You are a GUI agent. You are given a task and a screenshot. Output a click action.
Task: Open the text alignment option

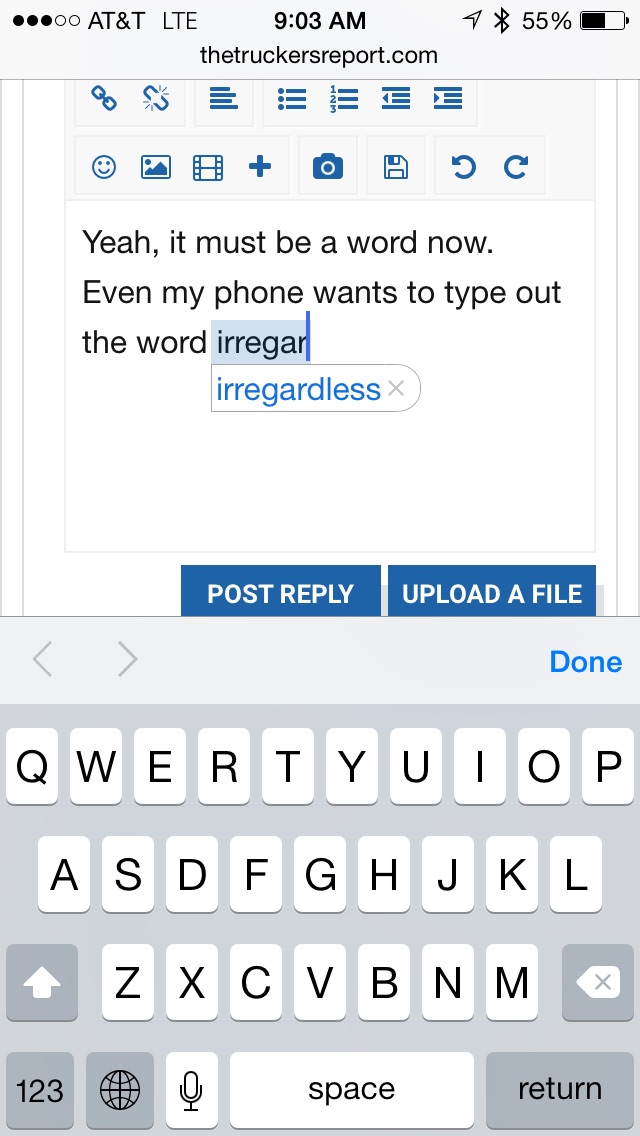pyautogui.click(x=223, y=98)
